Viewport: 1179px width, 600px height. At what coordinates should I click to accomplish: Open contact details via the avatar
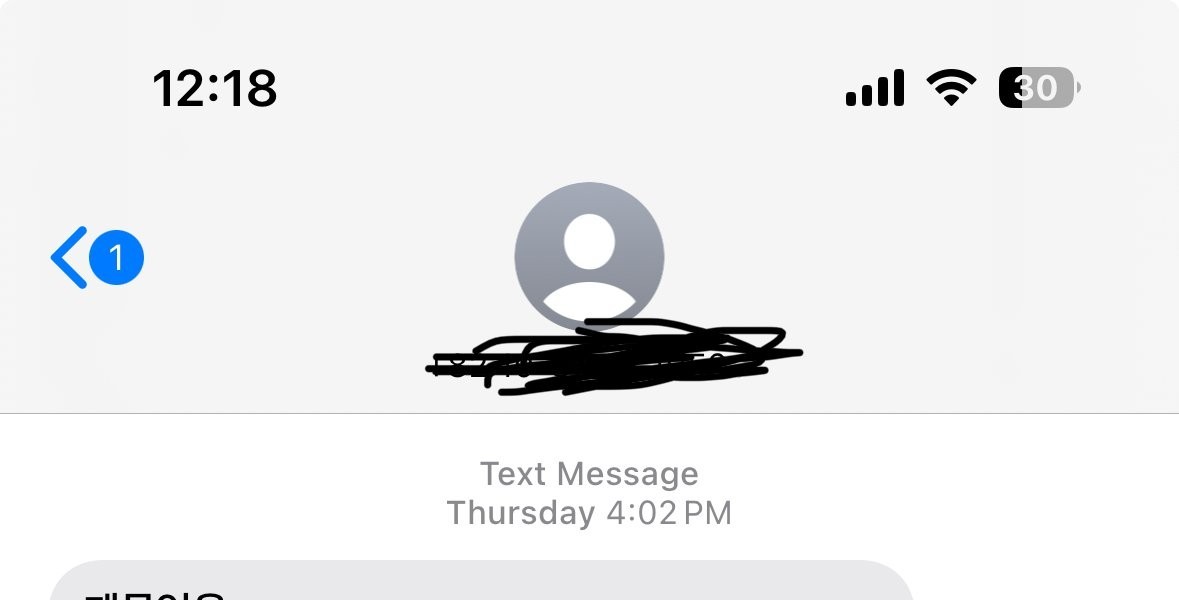point(589,256)
